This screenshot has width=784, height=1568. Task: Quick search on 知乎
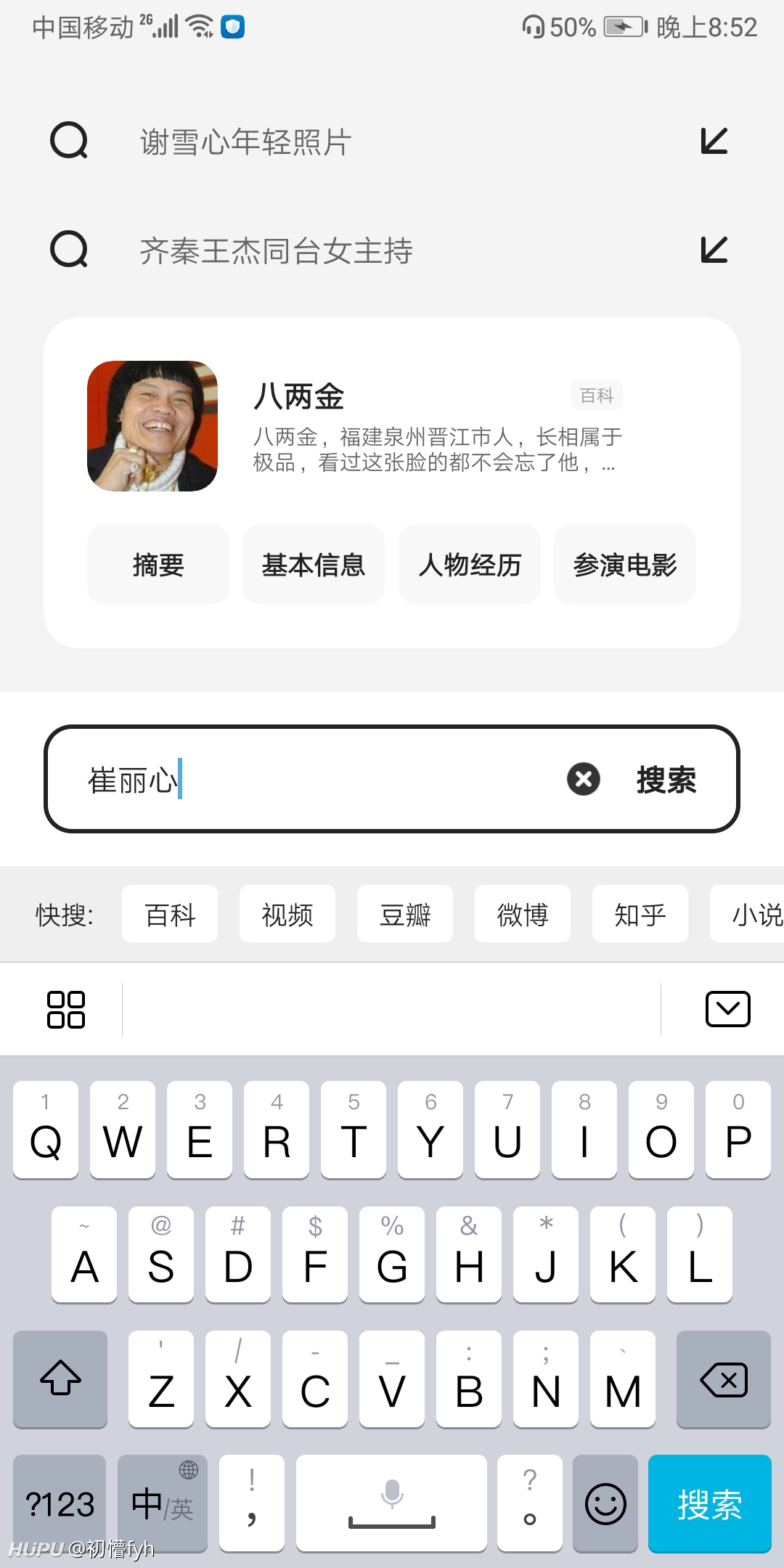(x=640, y=914)
